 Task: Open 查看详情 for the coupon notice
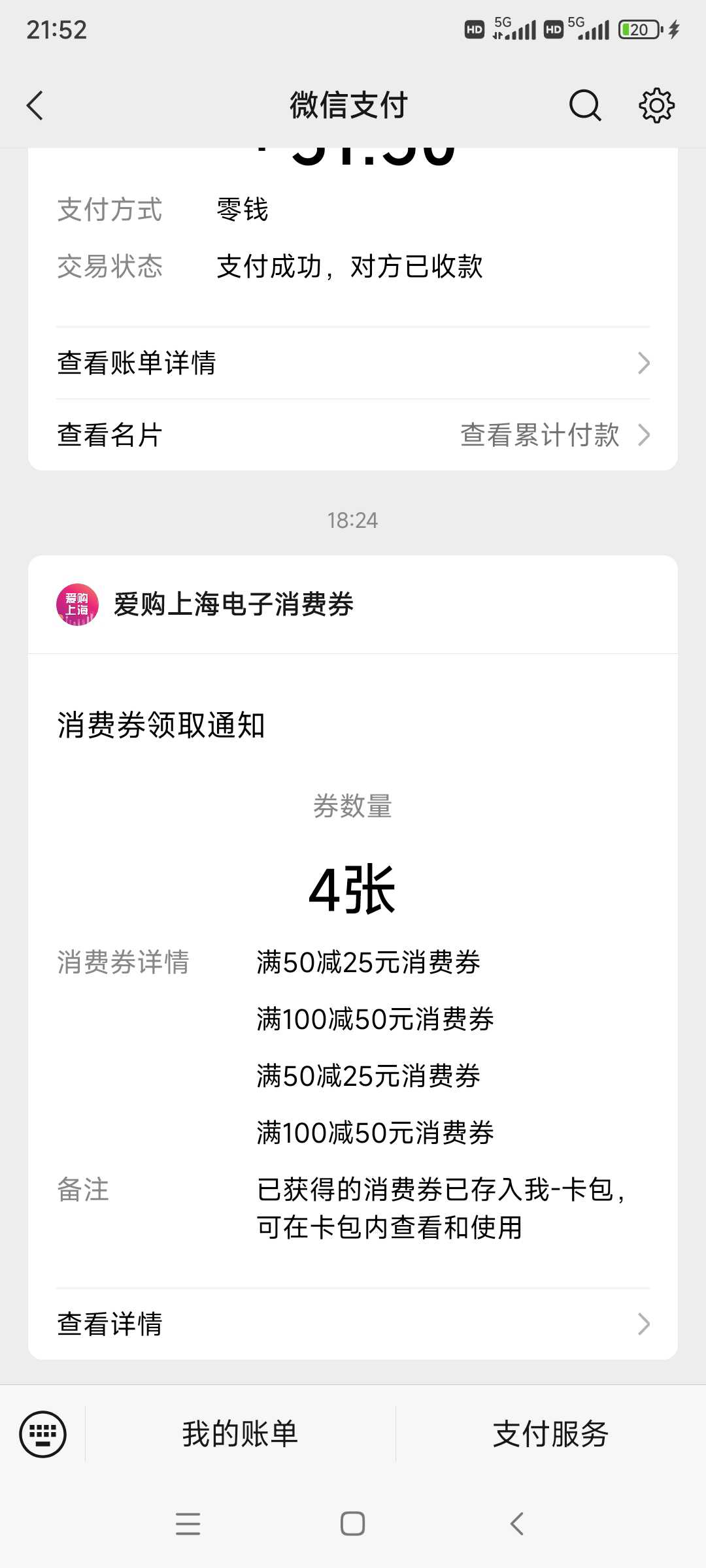coord(353,1324)
